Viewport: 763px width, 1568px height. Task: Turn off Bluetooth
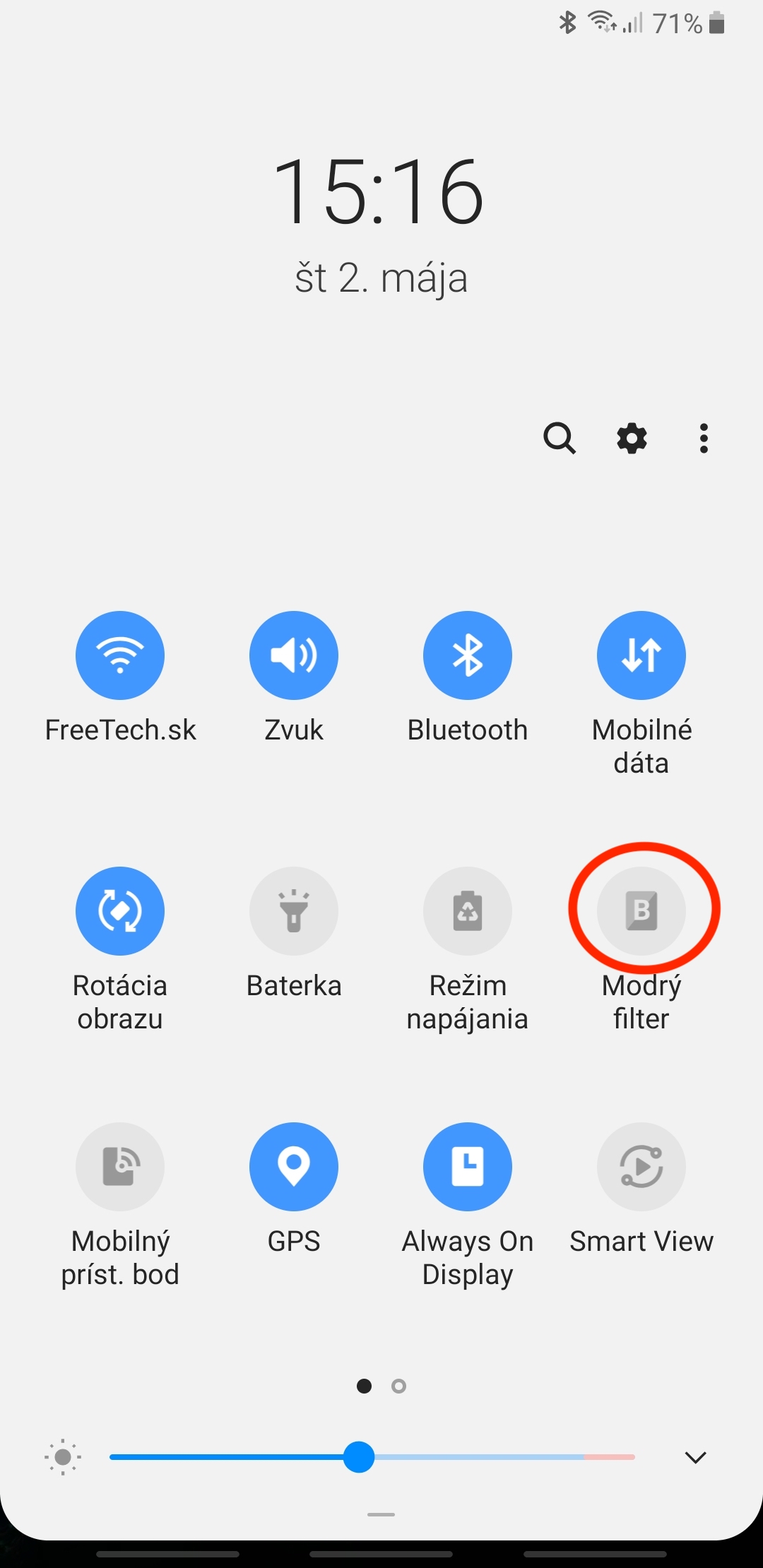point(468,655)
